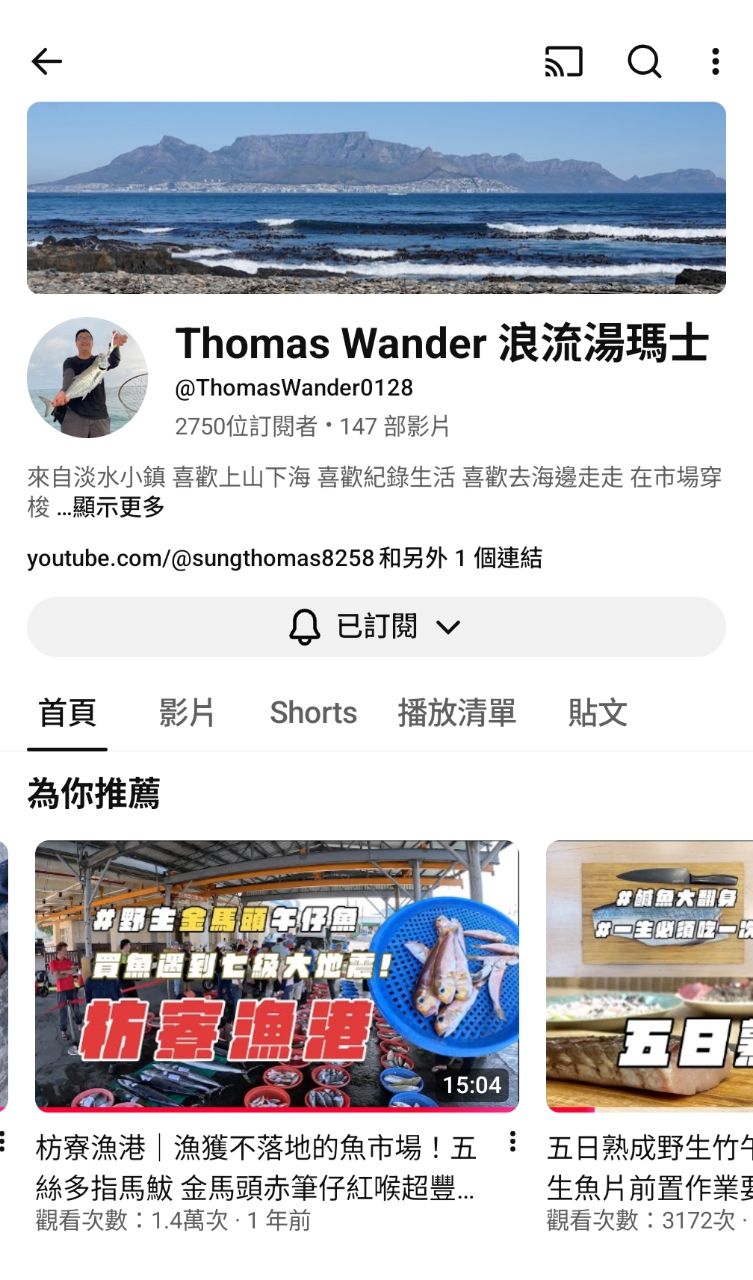Switch to the 貼文 tab

598,713
